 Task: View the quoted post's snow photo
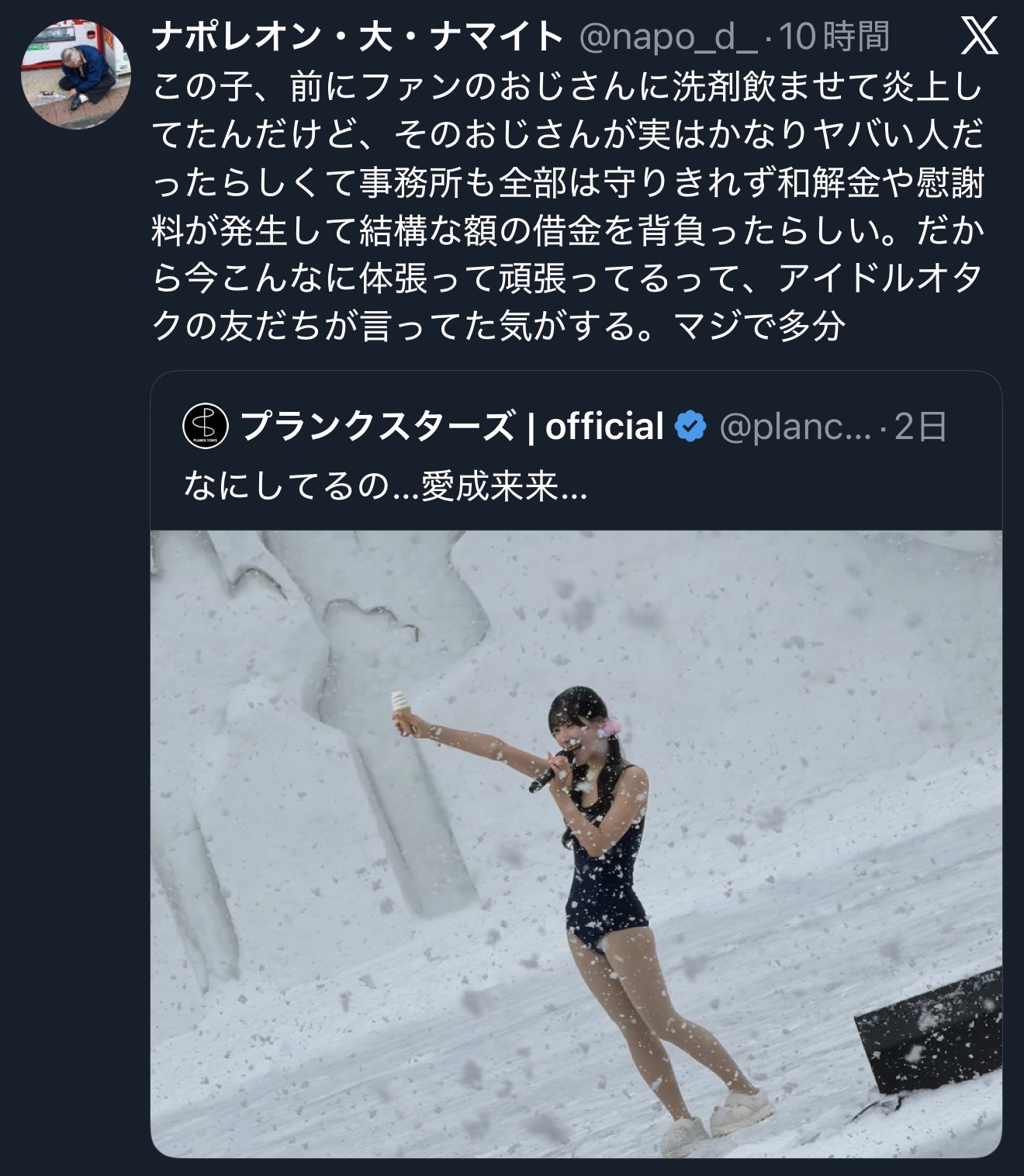point(576,843)
